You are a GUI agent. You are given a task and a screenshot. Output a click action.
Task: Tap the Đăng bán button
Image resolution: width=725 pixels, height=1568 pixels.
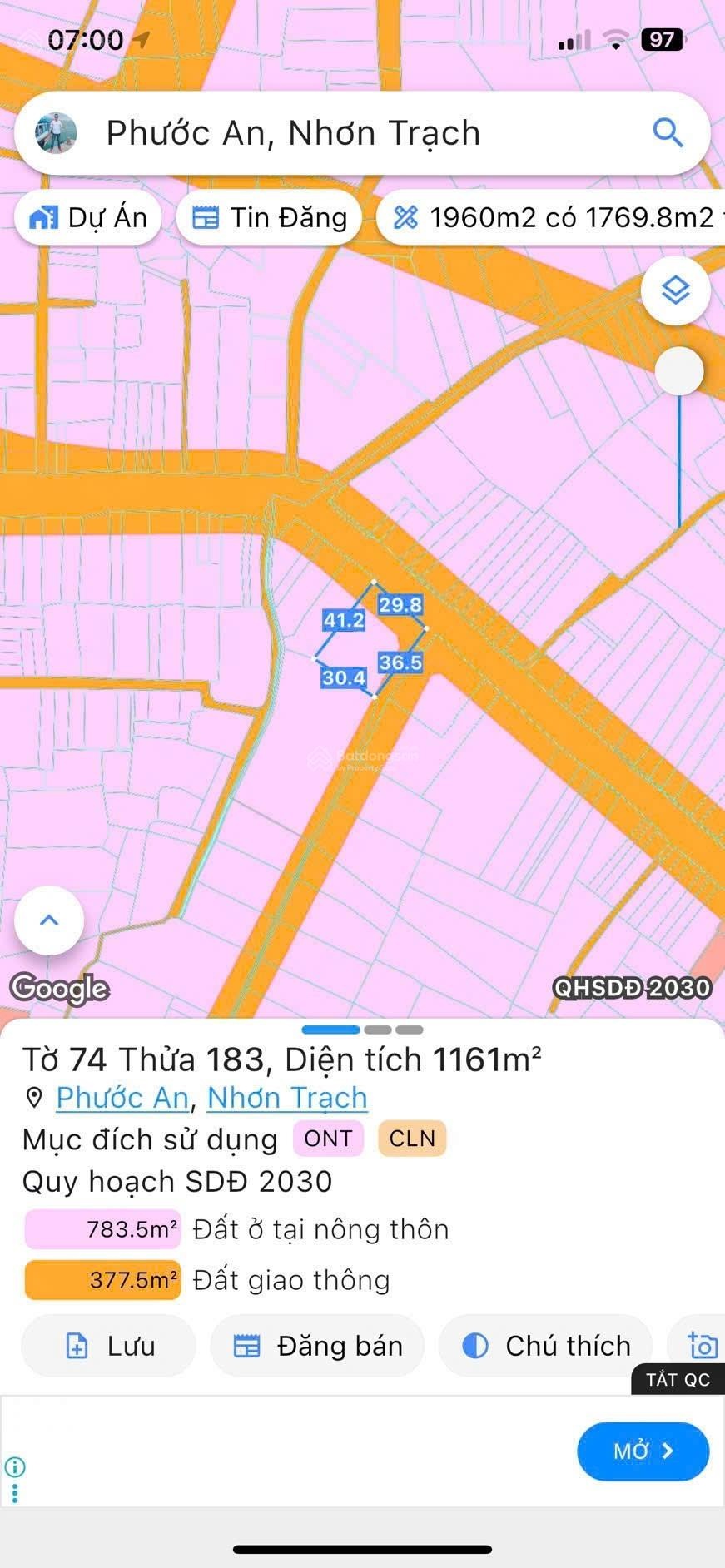click(x=317, y=1346)
